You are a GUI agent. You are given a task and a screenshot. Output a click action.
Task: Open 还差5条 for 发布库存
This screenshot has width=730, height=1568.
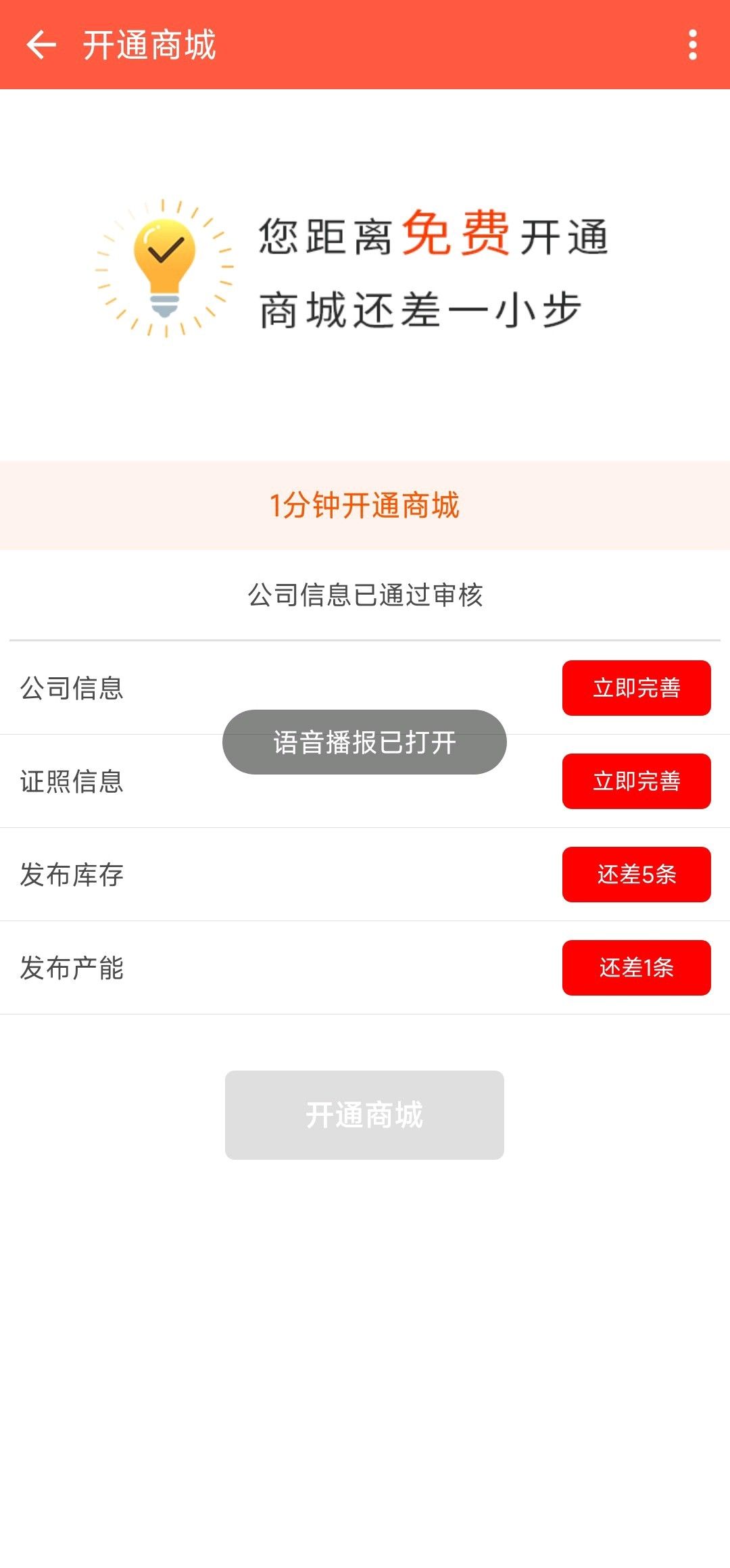click(636, 875)
